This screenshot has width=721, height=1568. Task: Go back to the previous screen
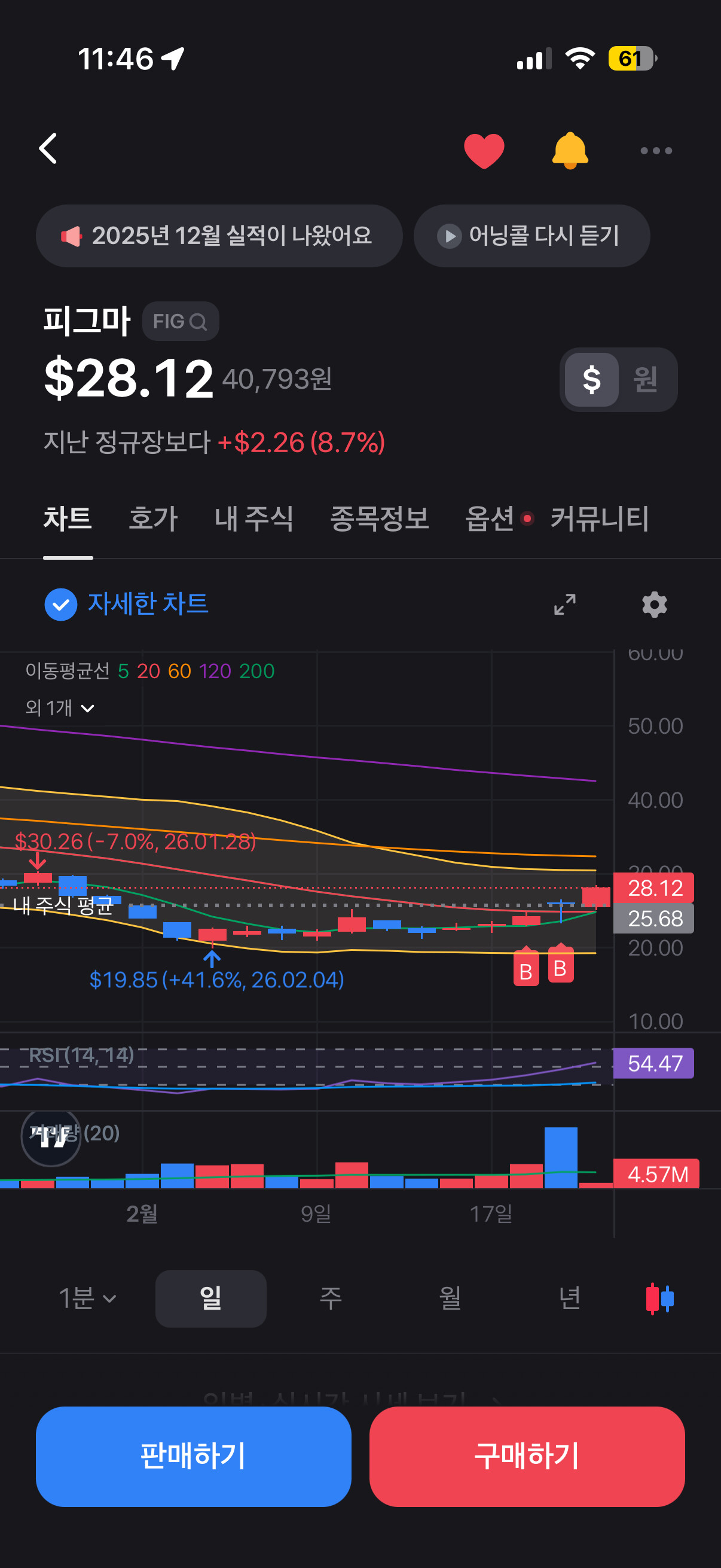coord(48,149)
